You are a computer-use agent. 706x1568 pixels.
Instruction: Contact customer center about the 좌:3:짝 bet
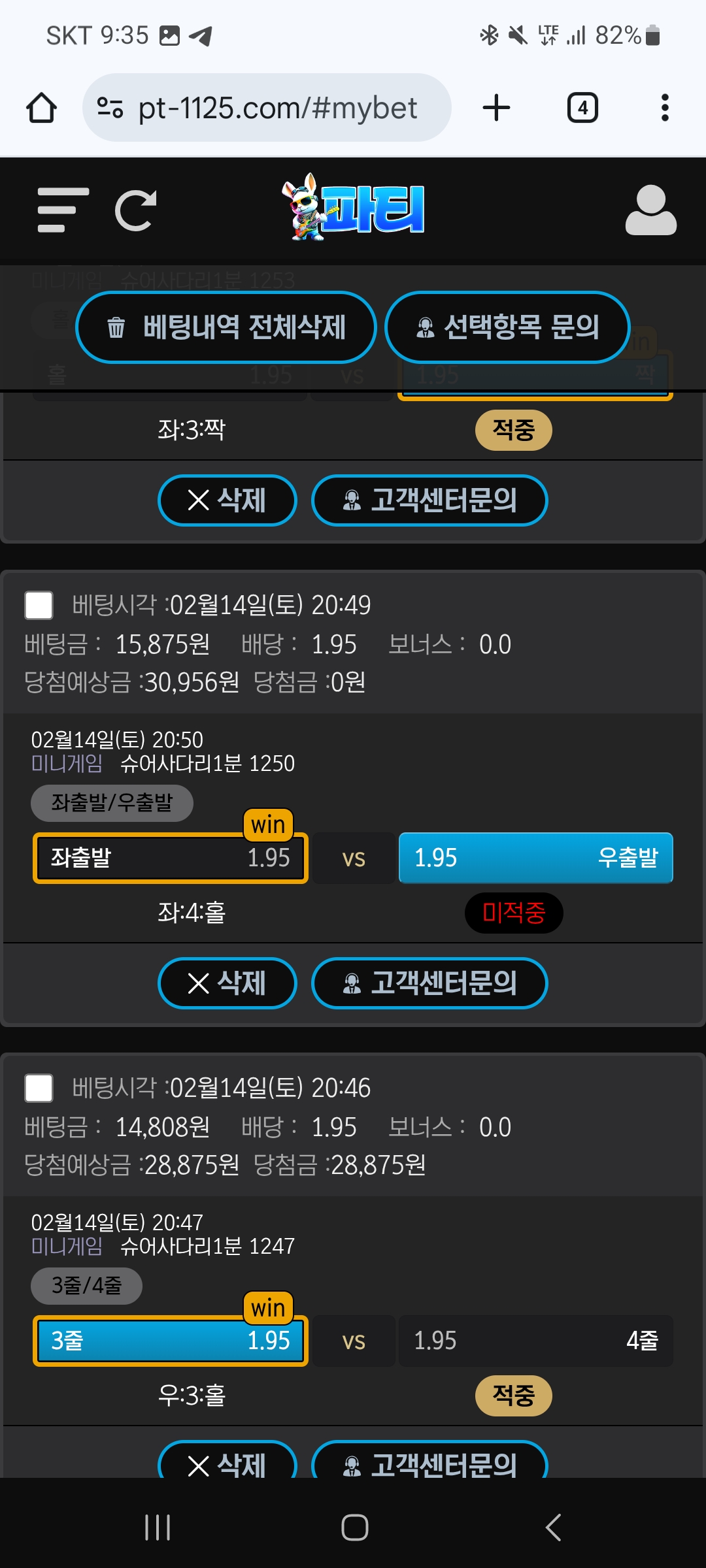click(x=429, y=500)
